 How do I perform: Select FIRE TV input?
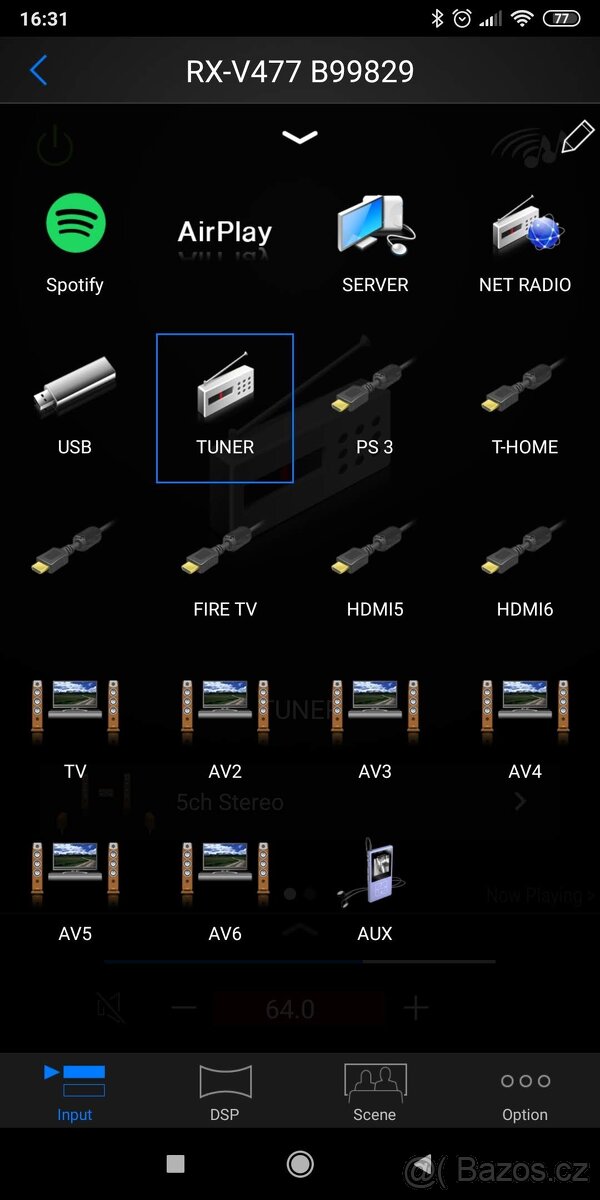(225, 570)
